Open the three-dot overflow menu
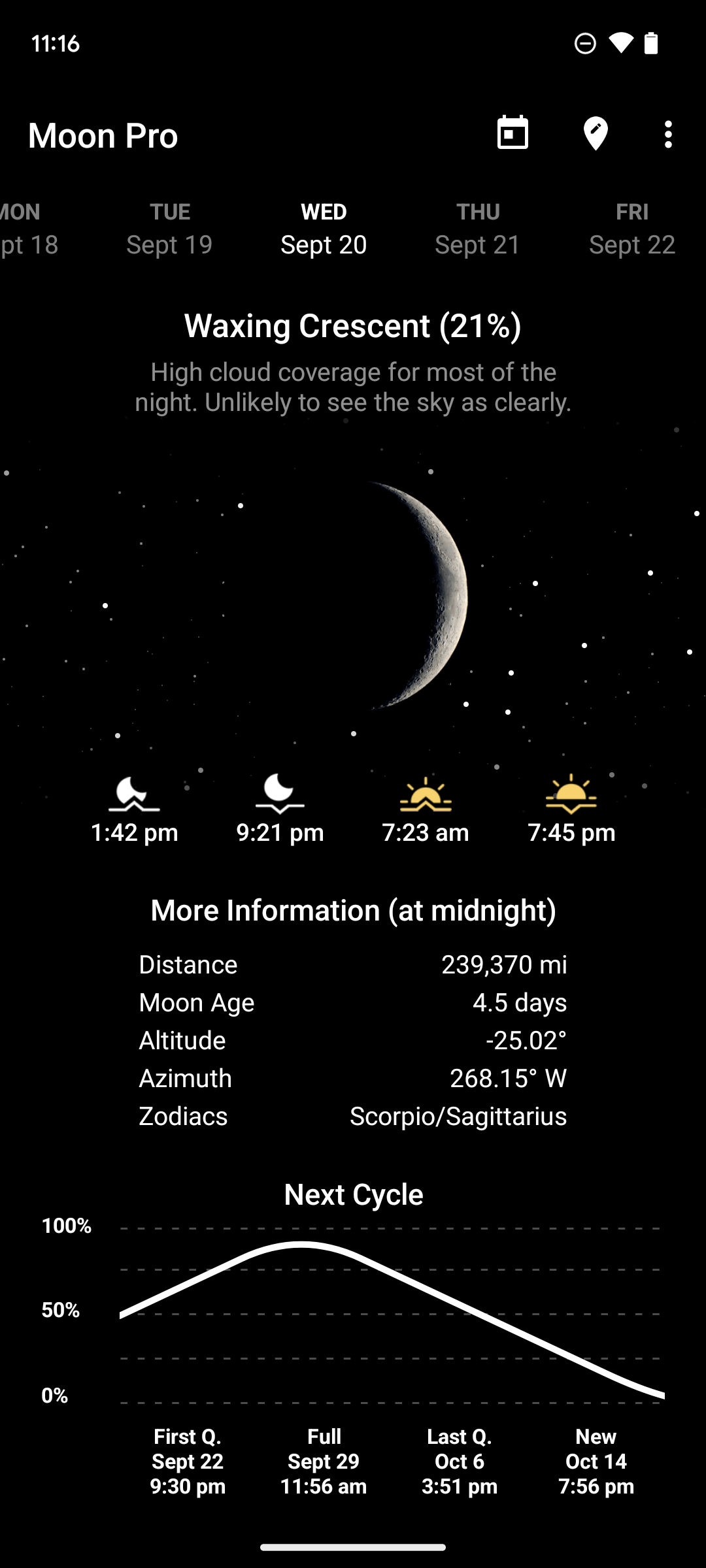The height and width of the screenshot is (1568, 706). click(667, 134)
